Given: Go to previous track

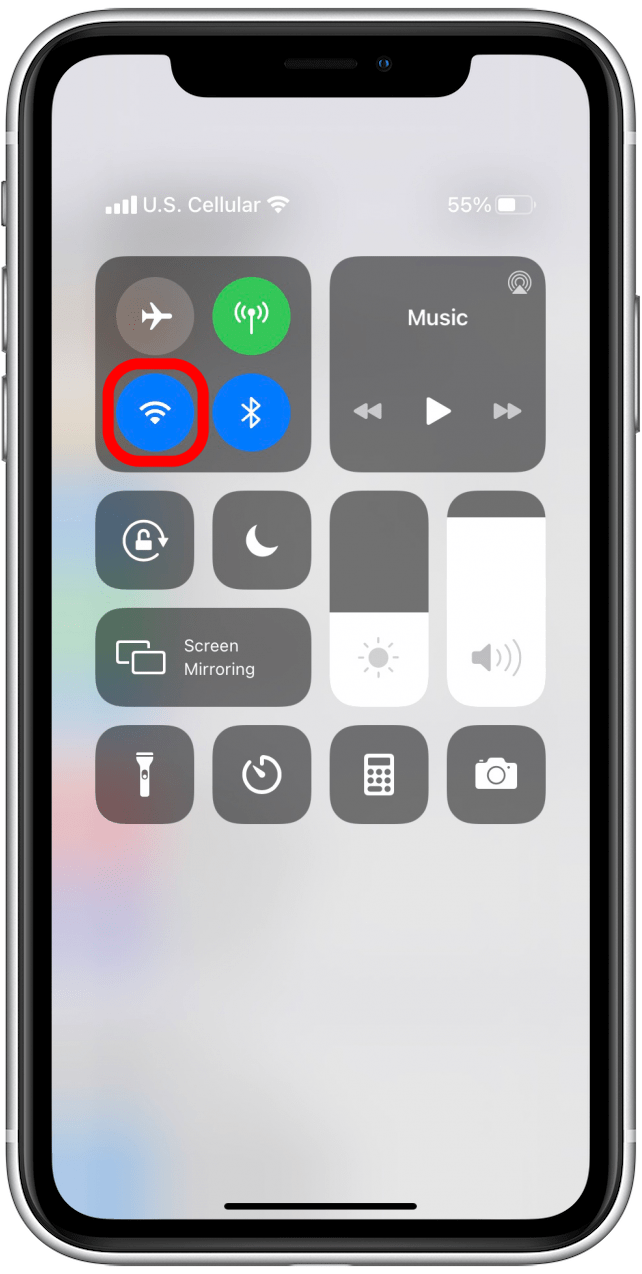Looking at the screenshot, I should tap(367, 411).
